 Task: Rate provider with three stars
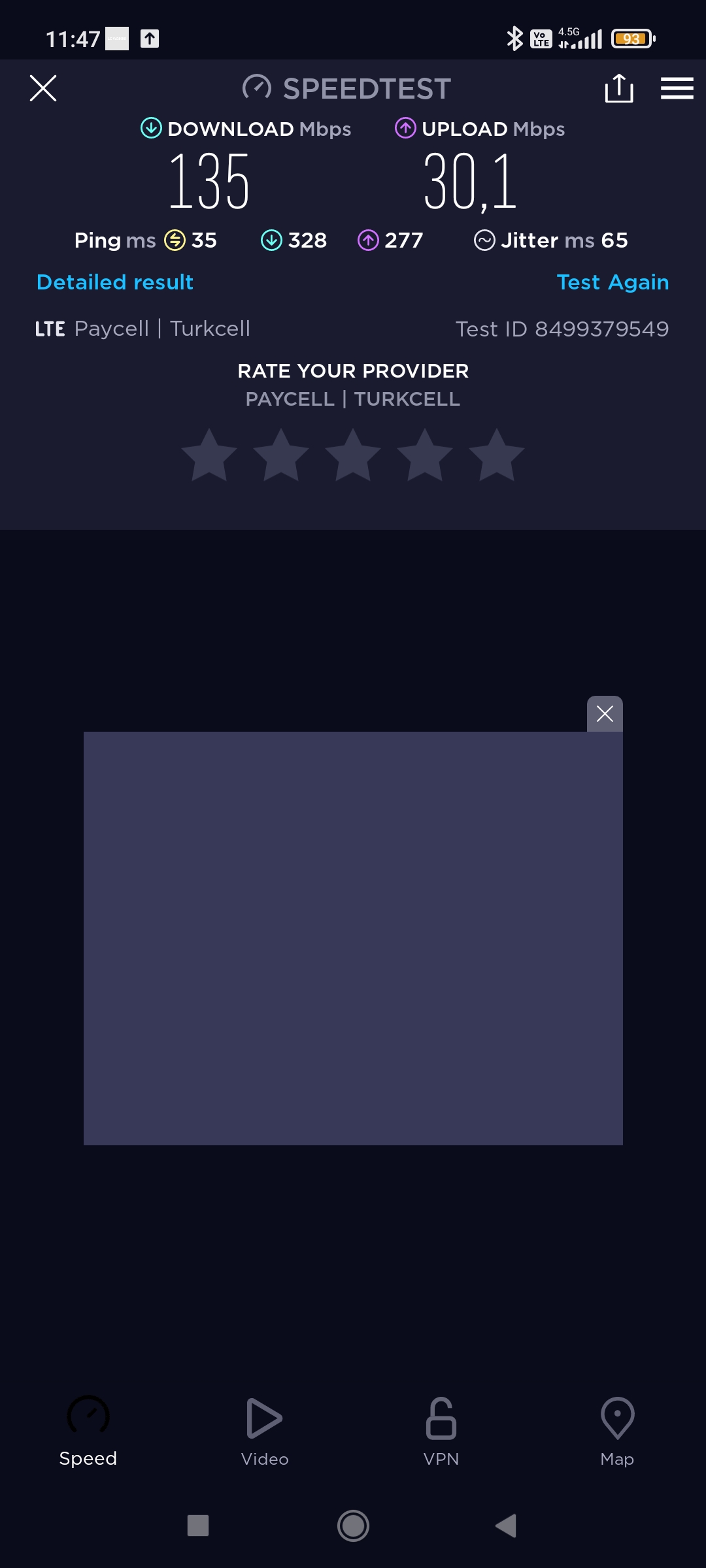point(353,455)
